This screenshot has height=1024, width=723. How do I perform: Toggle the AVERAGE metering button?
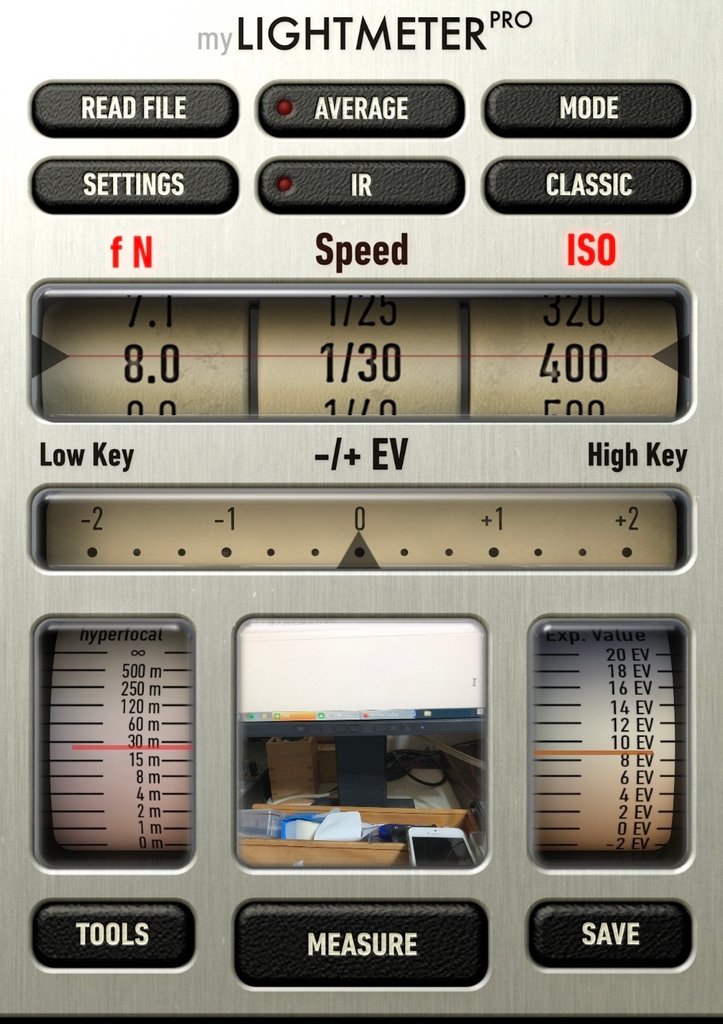click(360, 109)
